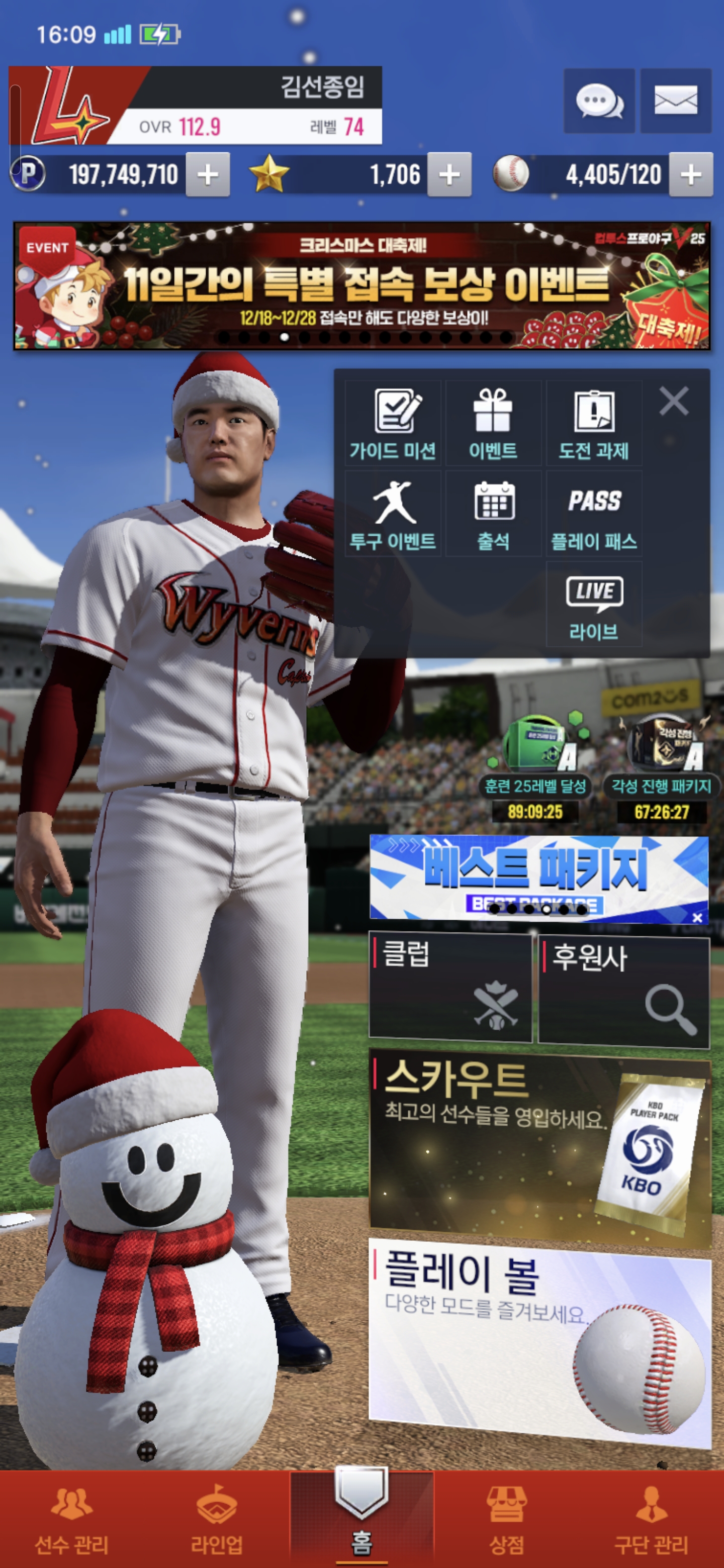Open the chat bubble icon
The width and height of the screenshot is (724, 1568).
pos(599,101)
